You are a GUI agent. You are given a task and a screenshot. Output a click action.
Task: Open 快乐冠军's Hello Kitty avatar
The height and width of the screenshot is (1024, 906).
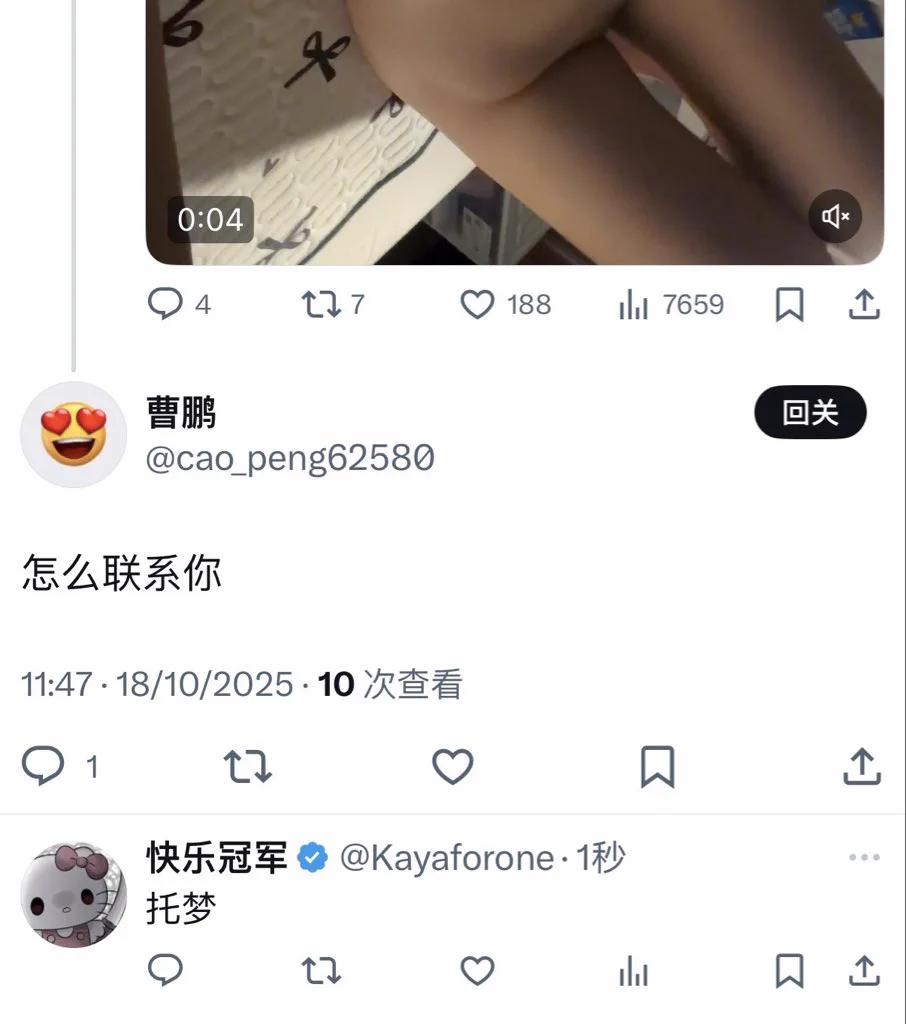[x=74, y=893]
